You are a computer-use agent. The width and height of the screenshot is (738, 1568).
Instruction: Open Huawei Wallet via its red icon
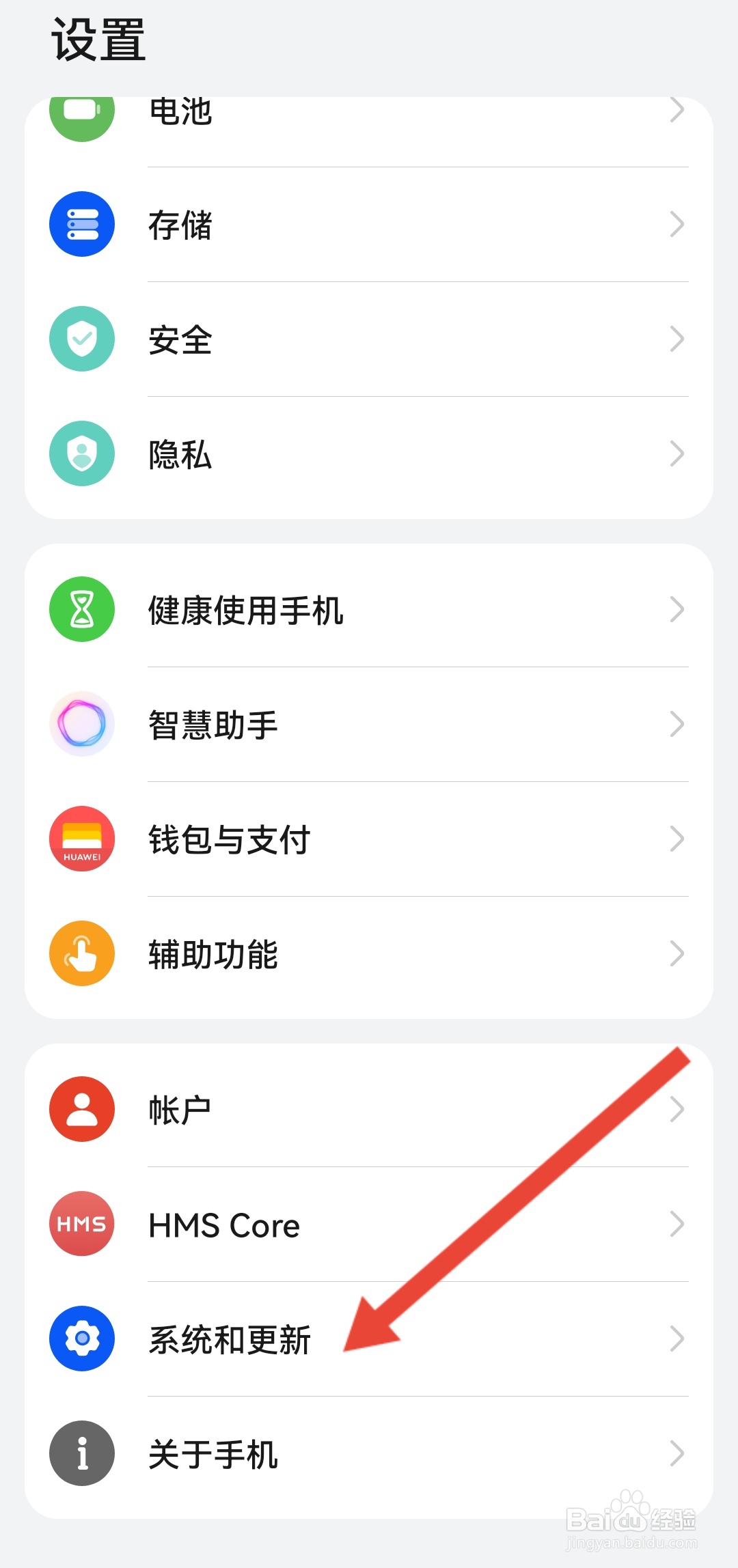coord(81,839)
